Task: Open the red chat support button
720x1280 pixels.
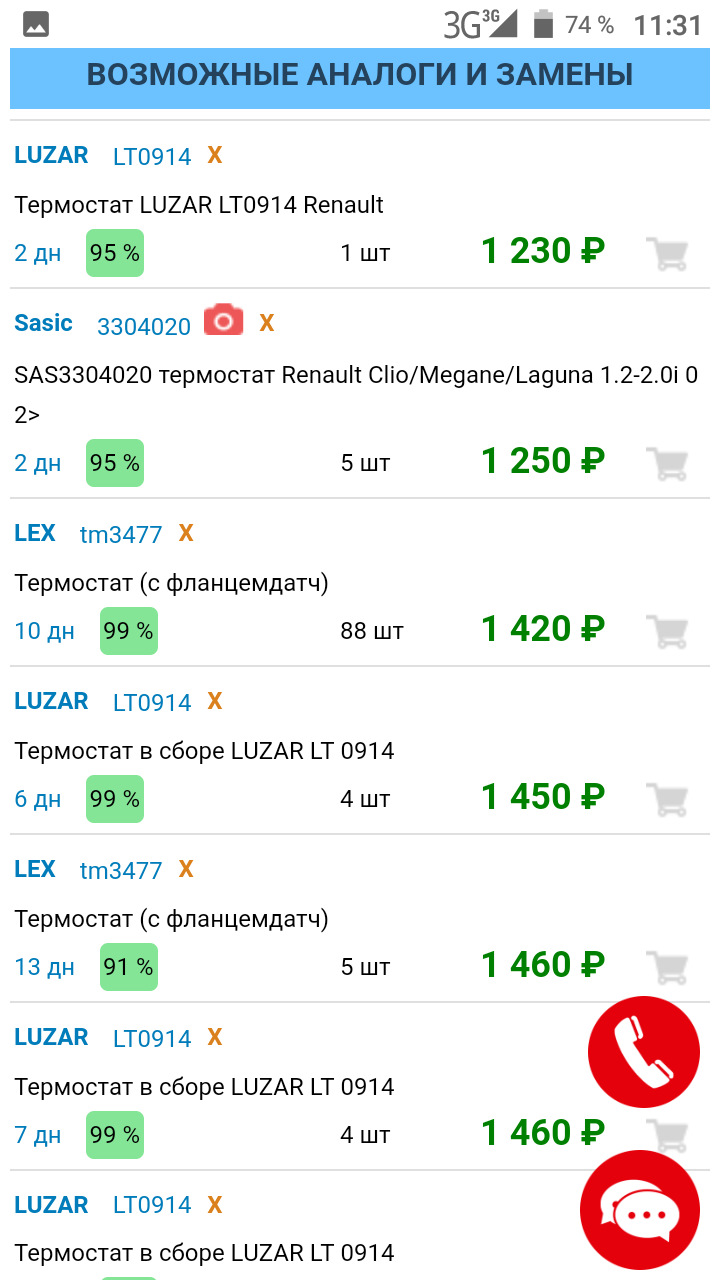Action: 640,1210
